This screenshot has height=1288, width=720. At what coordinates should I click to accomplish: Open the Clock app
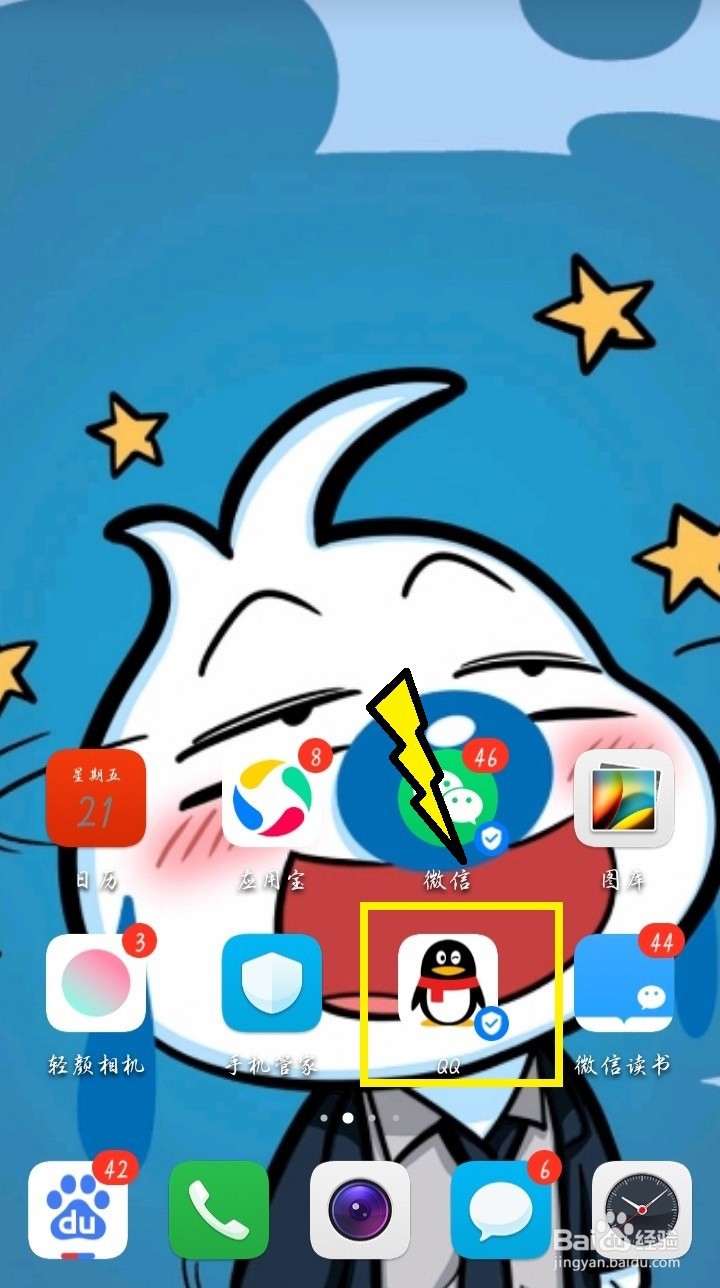[640, 1210]
